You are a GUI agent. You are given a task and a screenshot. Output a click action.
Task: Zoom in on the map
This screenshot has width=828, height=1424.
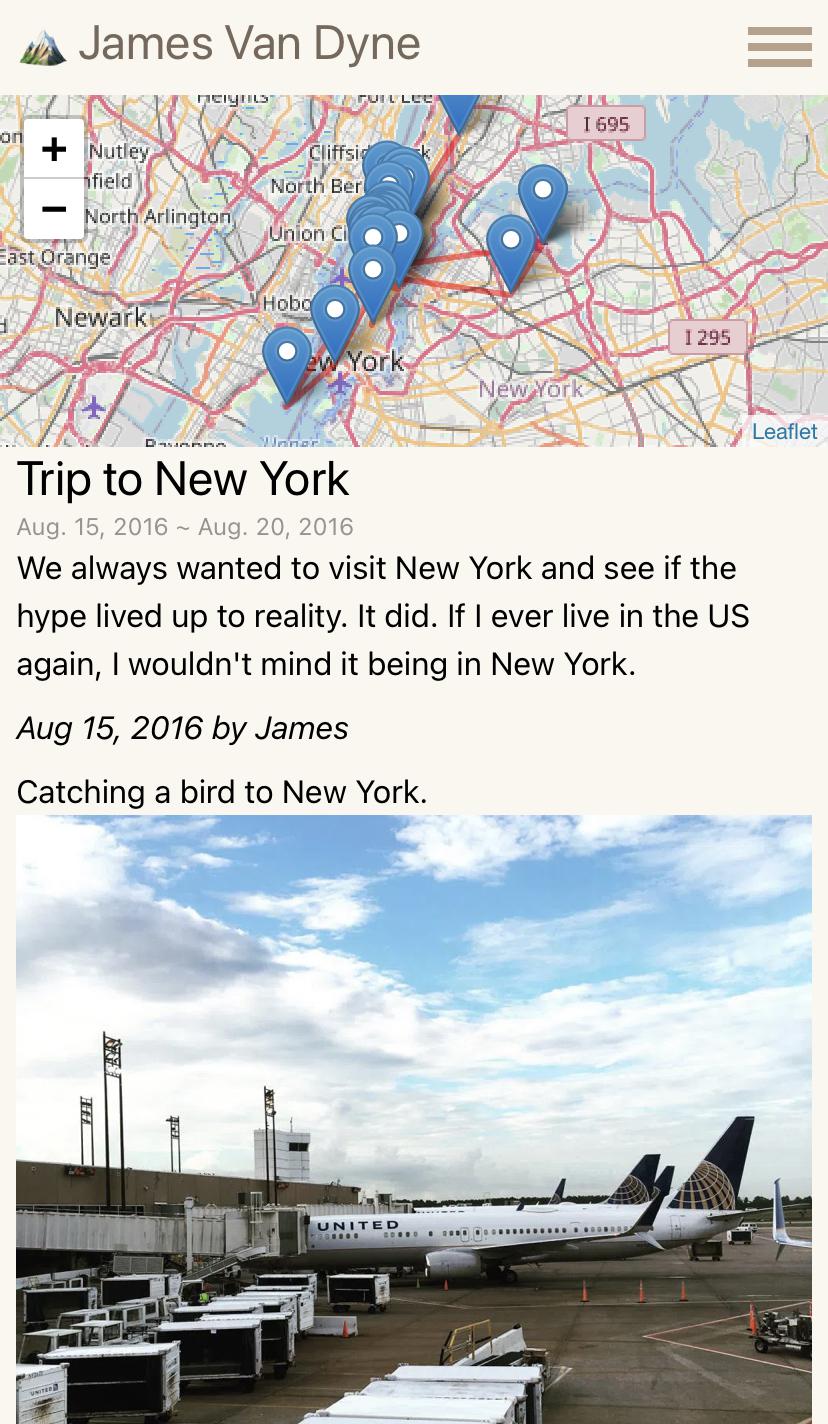(x=54, y=149)
